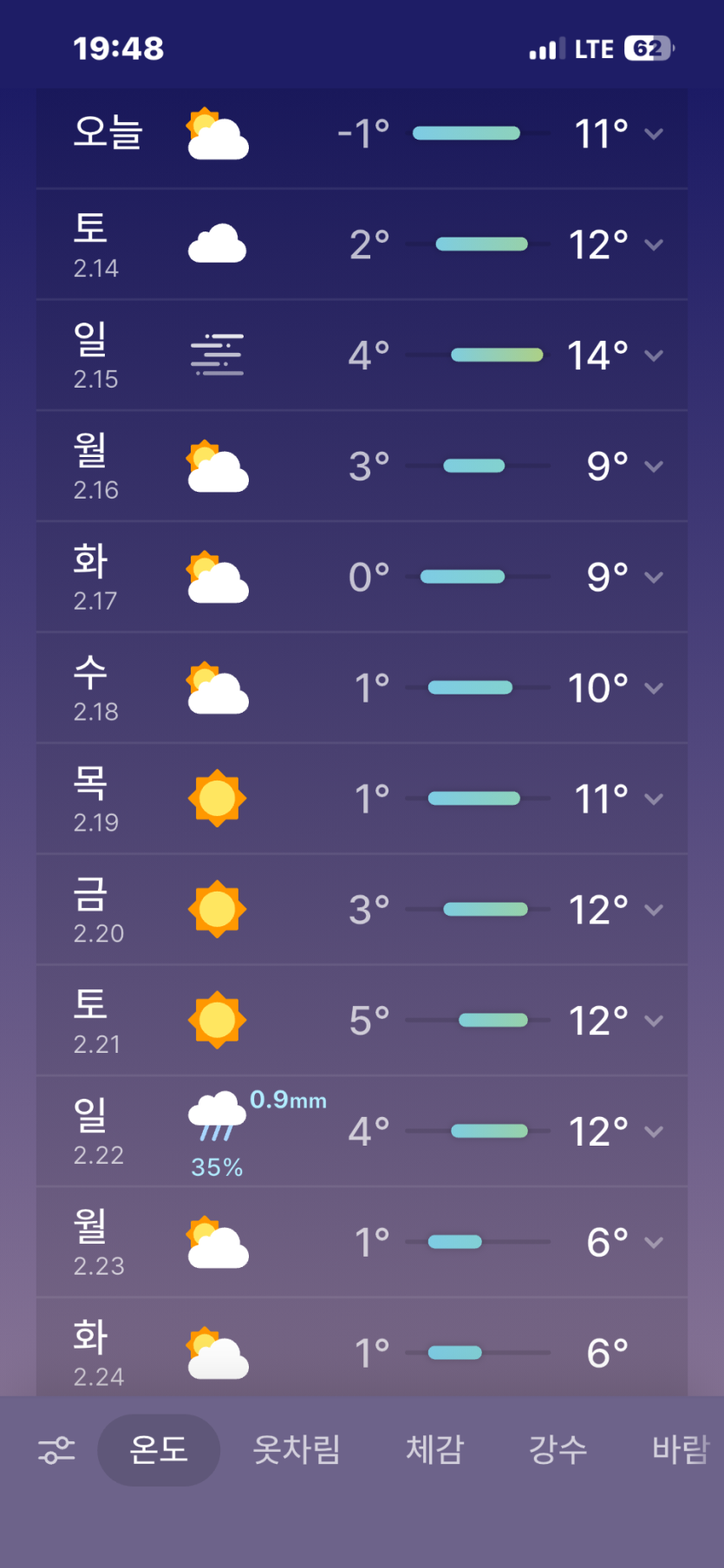Image resolution: width=724 pixels, height=1568 pixels.
Task: Expand the 월 2.23 forecast
Action: (654, 1243)
